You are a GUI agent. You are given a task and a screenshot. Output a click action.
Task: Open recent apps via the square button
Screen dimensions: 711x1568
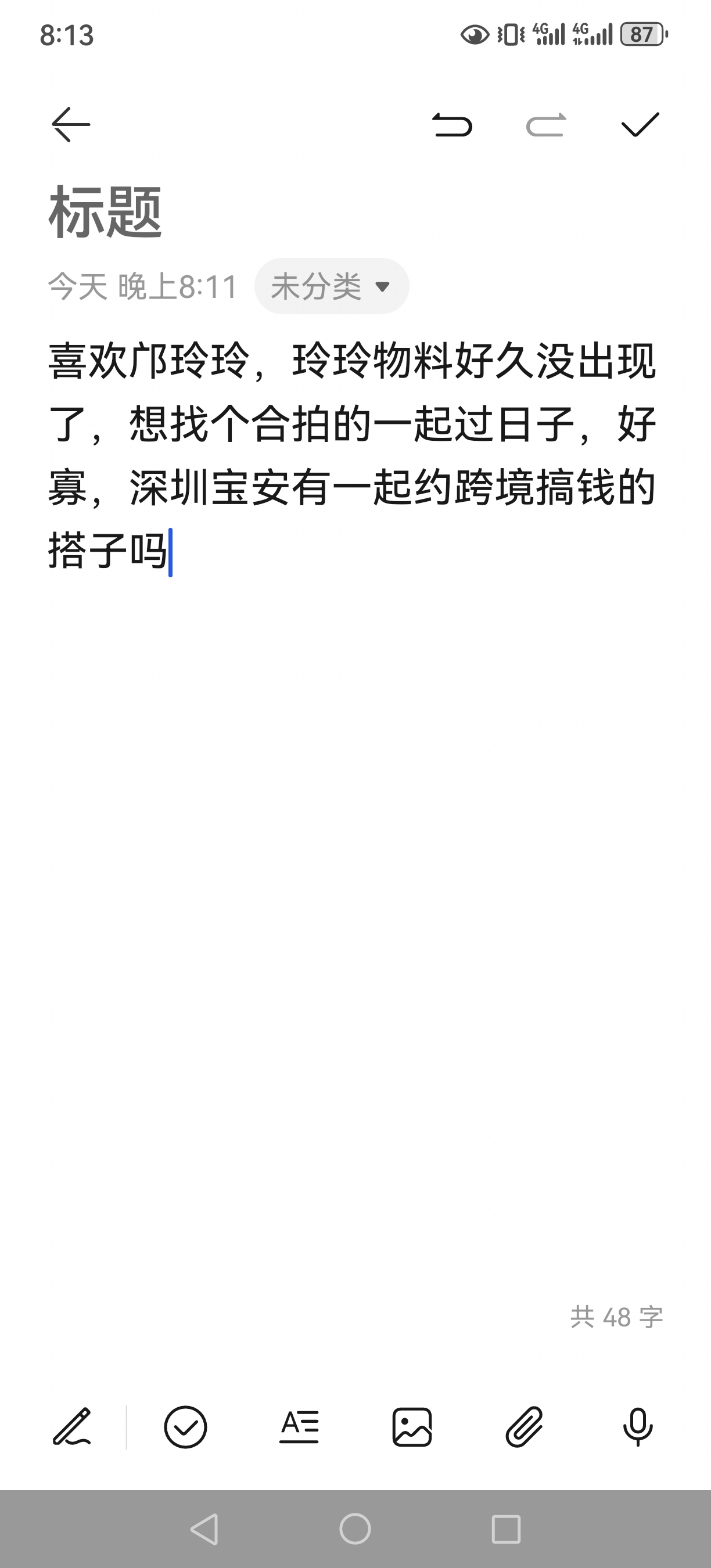click(x=506, y=1529)
